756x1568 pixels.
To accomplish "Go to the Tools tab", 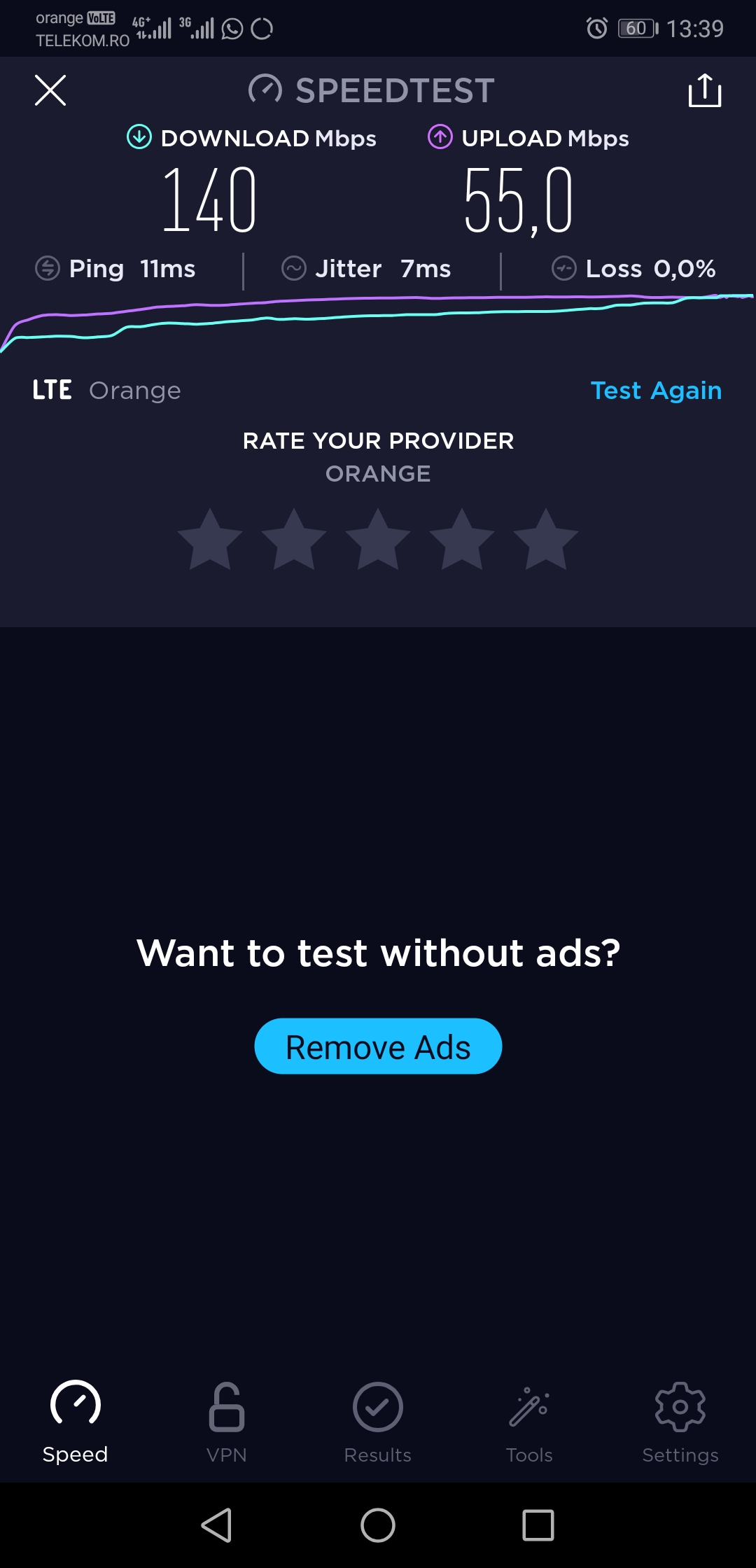I will tap(529, 1422).
